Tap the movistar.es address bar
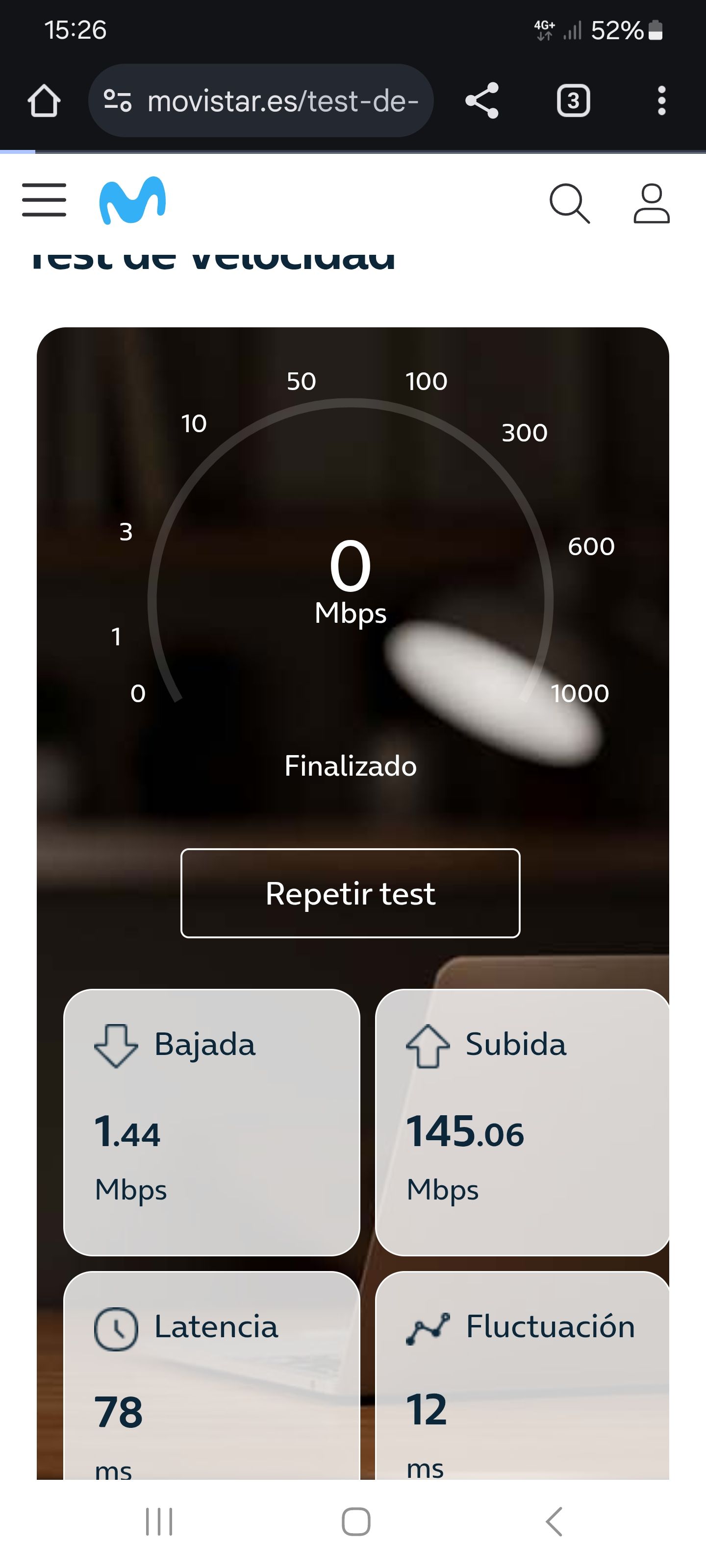The height and width of the screenshot is (1568, 706). point(262,100)
